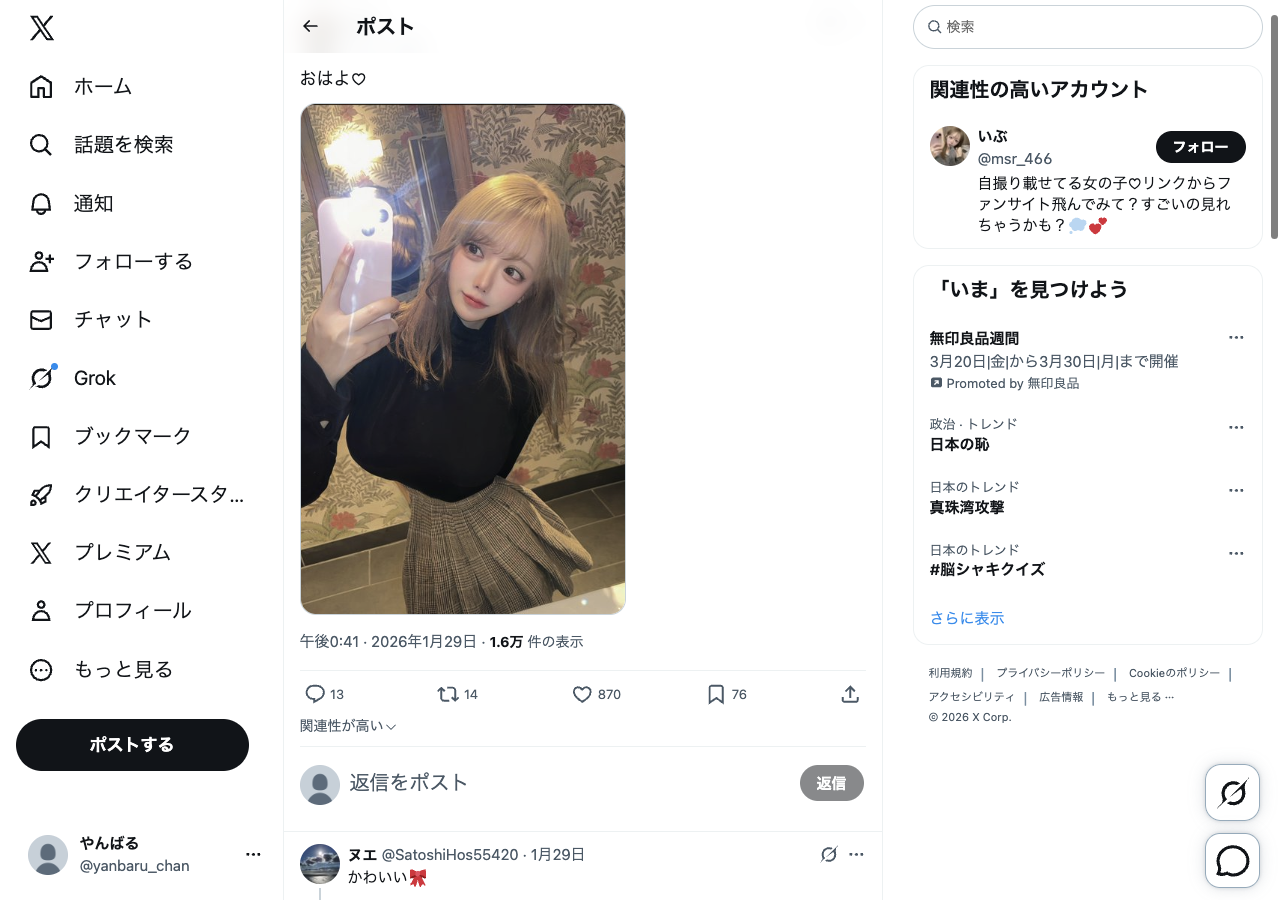Expand the 関連性が高い reply sort dropdown
The height and width of the screenshot is (900, 1280).
(x=348, y=726)
